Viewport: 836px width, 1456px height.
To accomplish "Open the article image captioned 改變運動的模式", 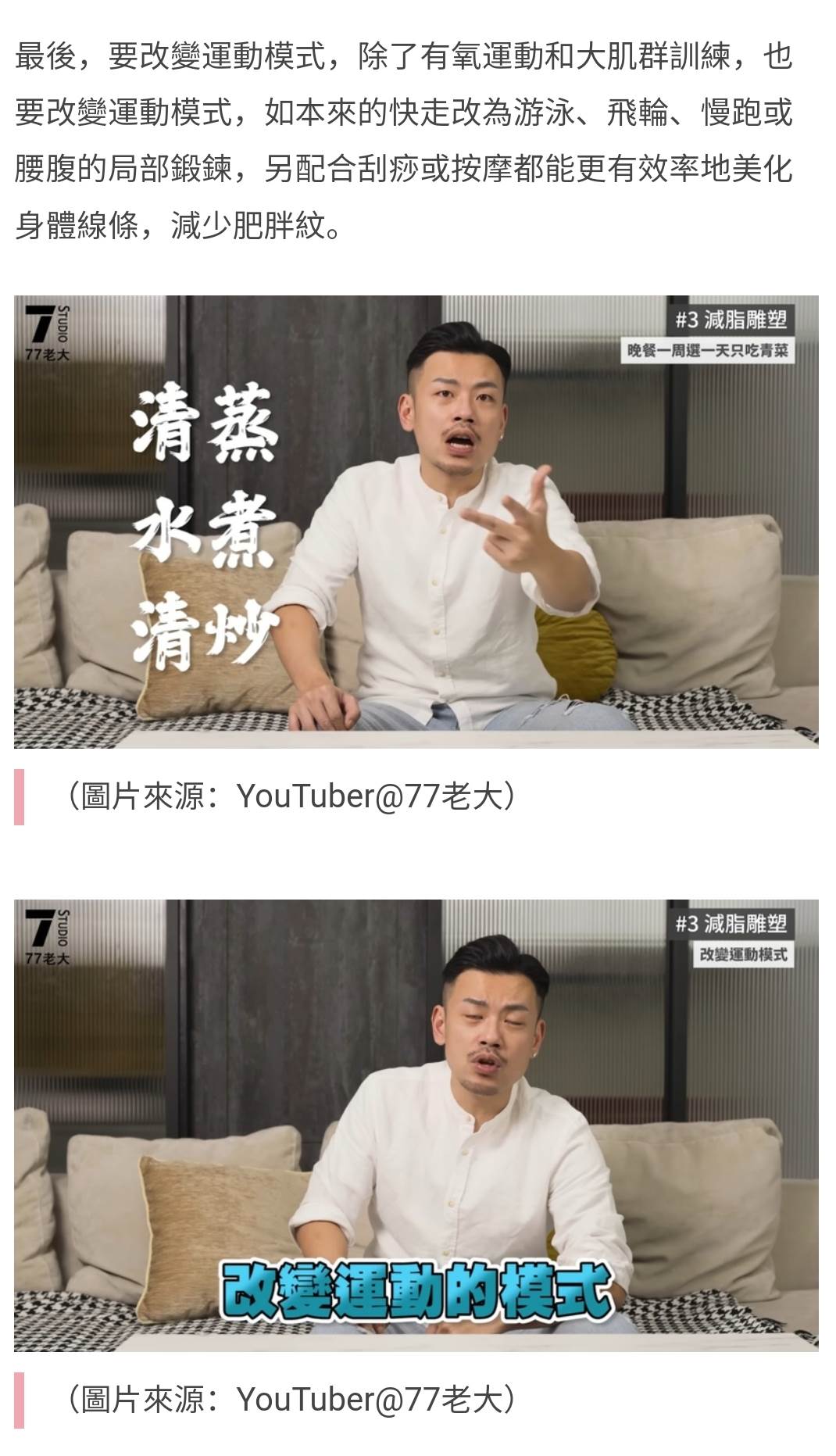I will tap(416, 1125).
